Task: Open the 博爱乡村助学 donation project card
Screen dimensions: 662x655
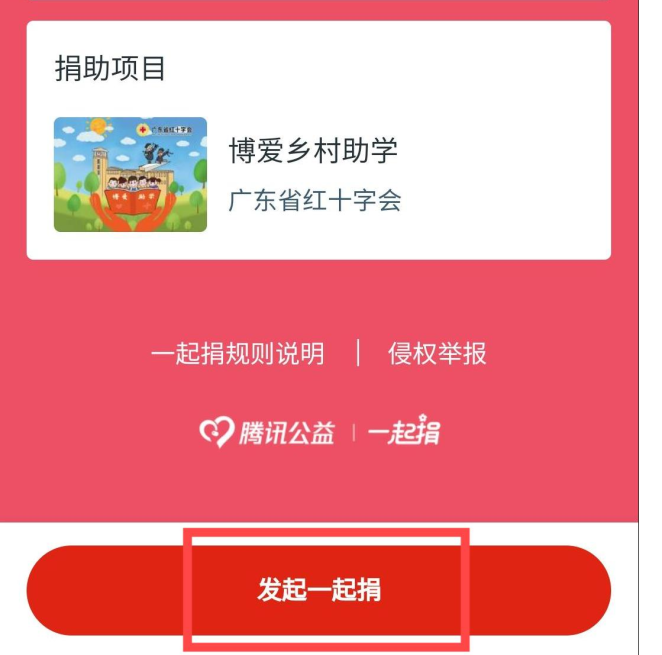Action: click(x=318, y=175)
